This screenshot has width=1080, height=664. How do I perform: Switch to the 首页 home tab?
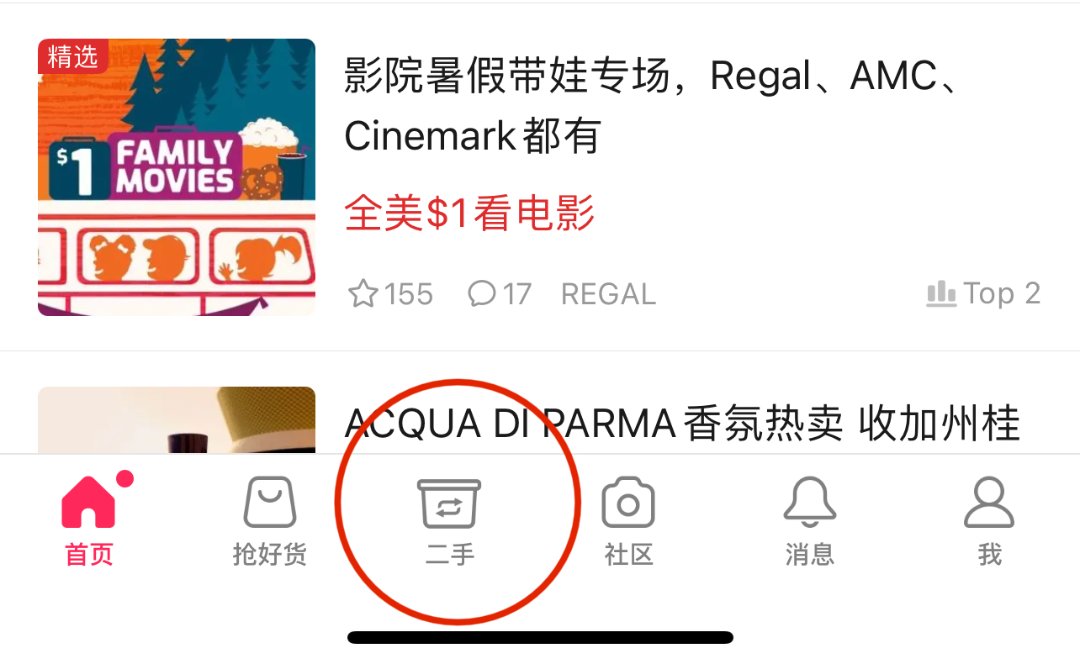[x=89, y=520]
